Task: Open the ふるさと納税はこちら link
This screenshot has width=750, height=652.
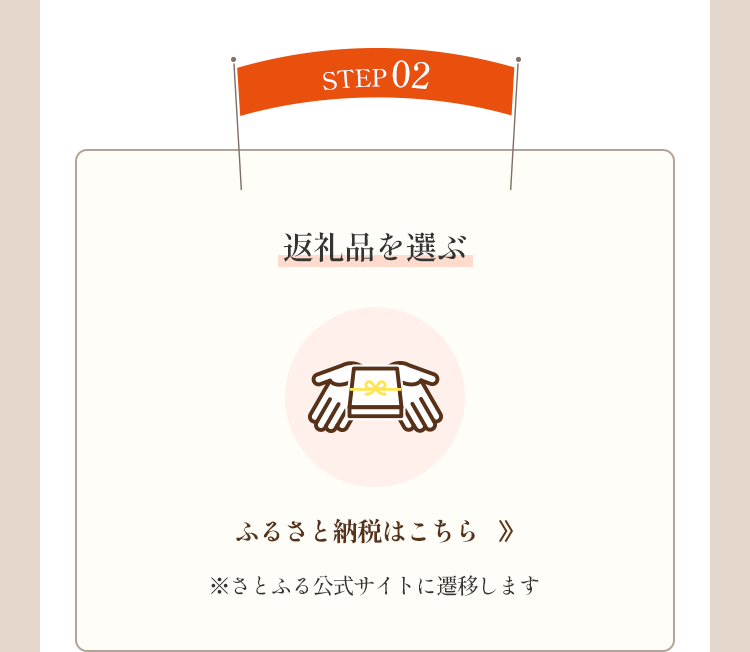Action: pos(375,531)
